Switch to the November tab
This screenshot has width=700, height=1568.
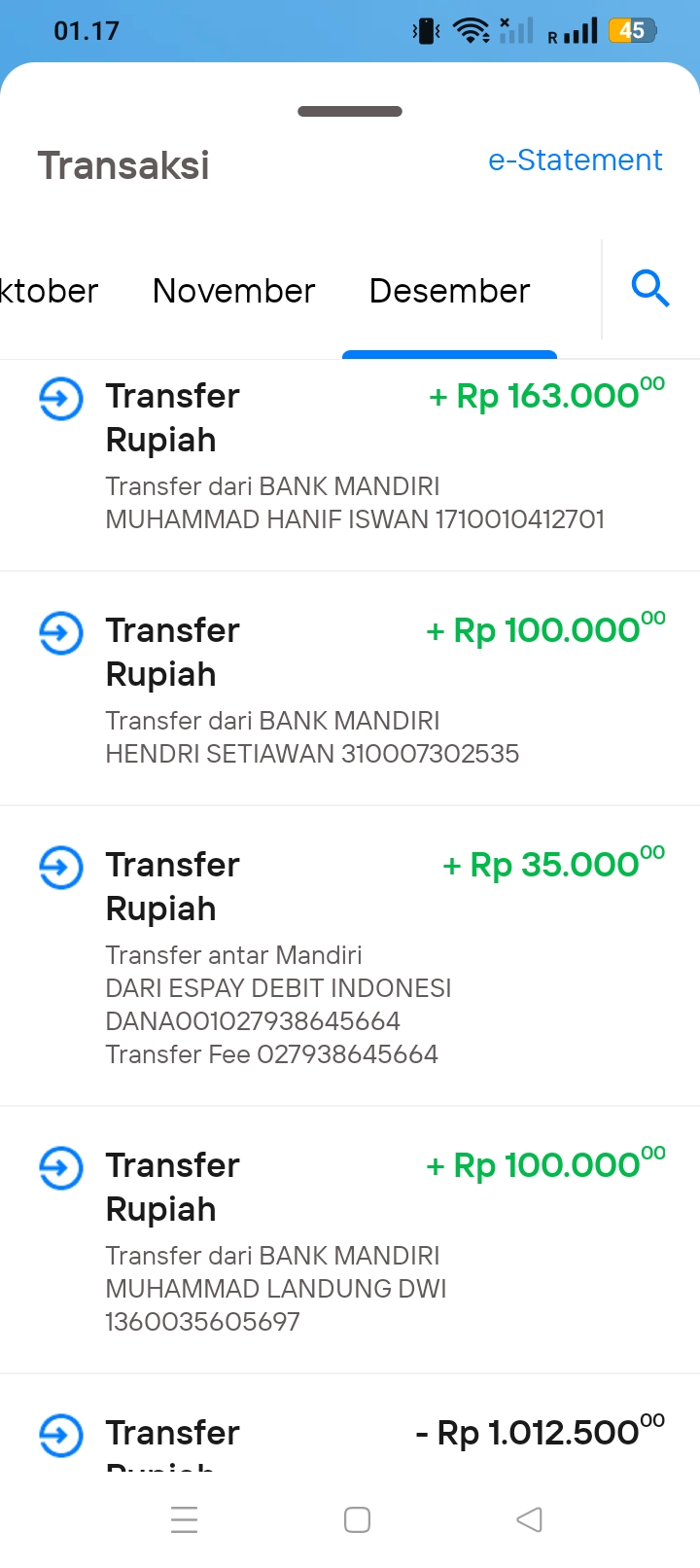click(233, 291)
